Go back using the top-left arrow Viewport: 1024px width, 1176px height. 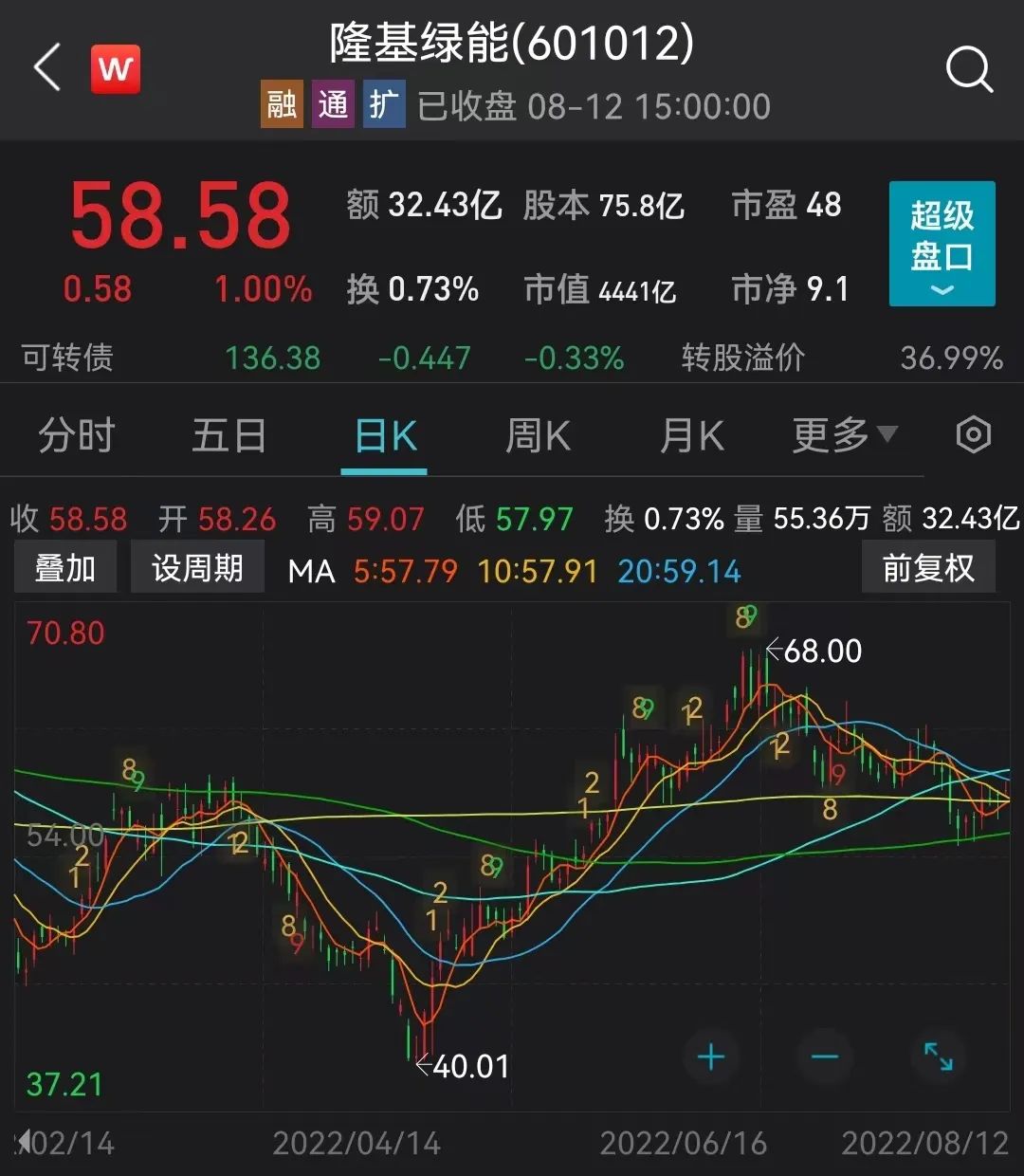pos(47,68)
